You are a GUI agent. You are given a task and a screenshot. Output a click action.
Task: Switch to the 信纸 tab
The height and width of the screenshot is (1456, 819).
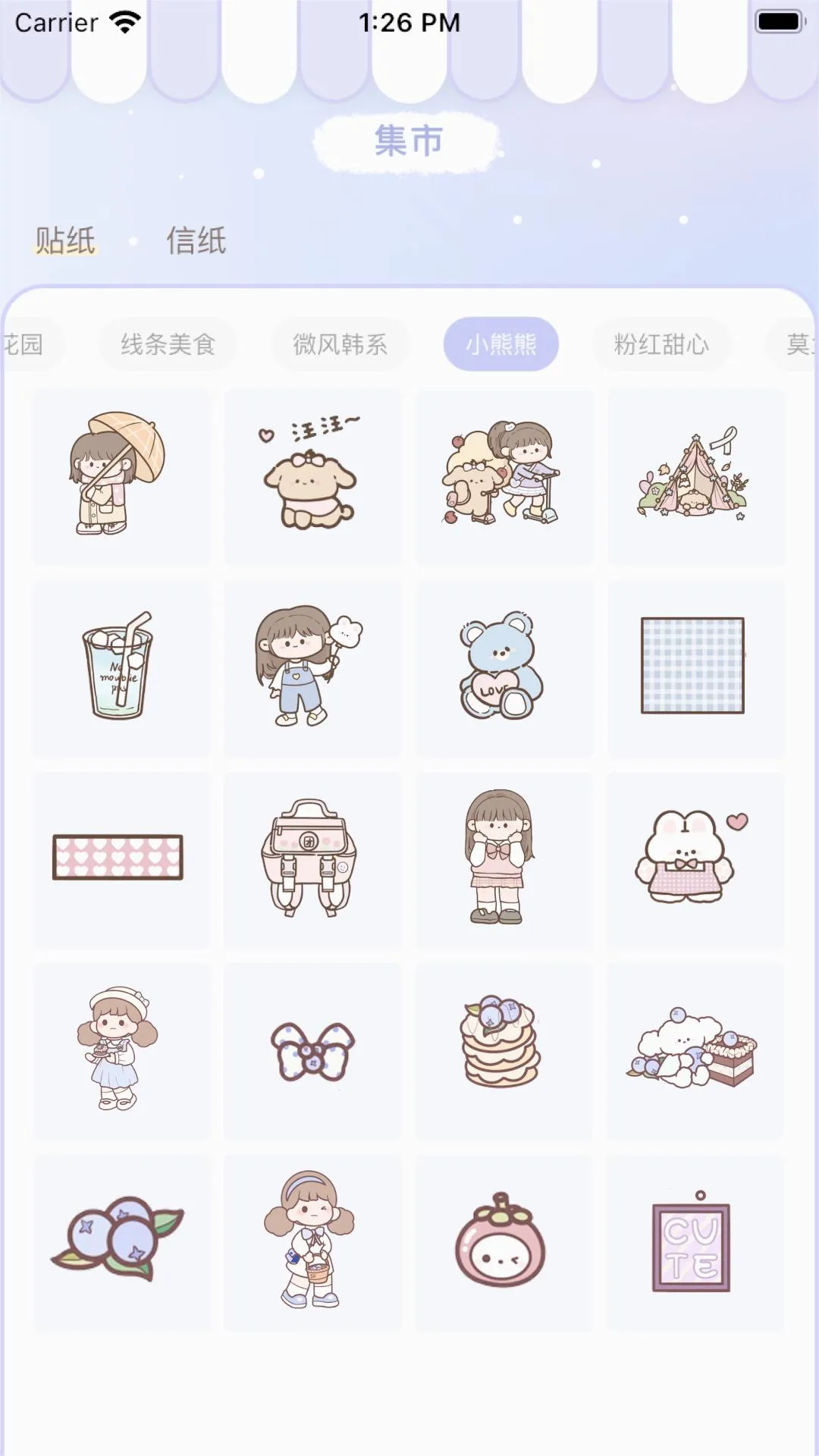(x=196, y=241)
